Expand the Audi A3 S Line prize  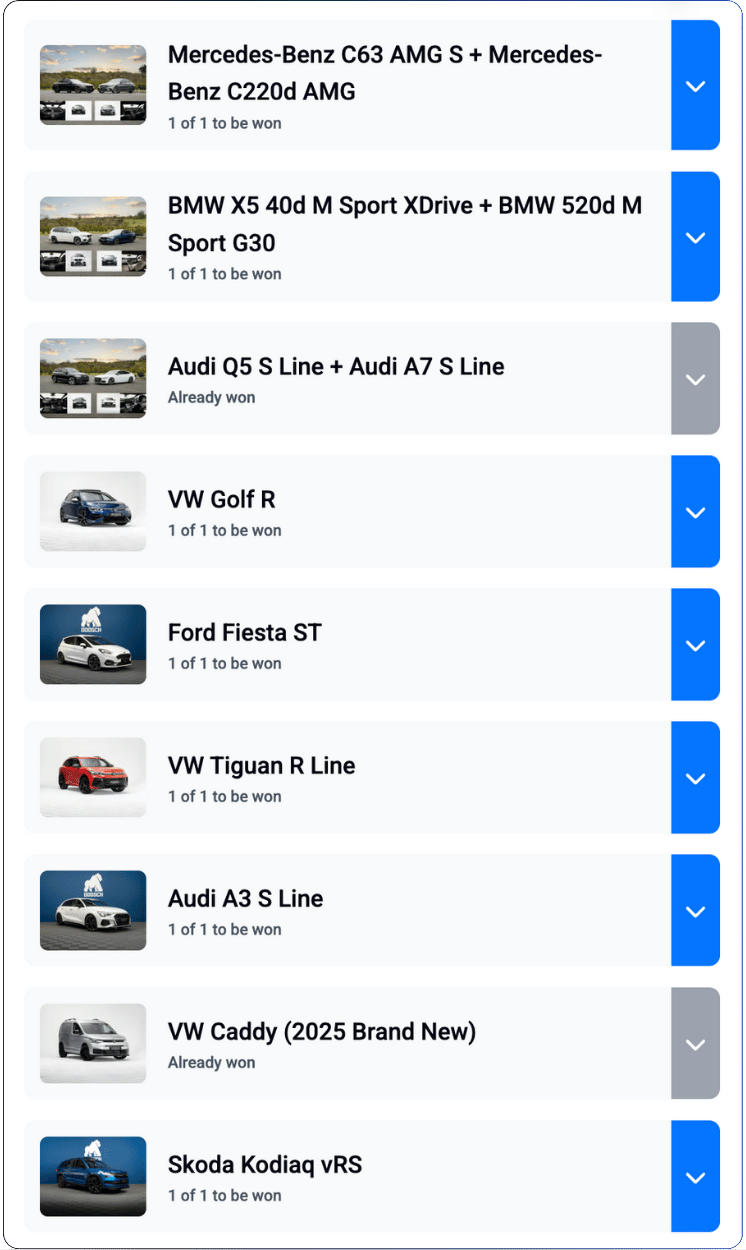pos(695,911)
